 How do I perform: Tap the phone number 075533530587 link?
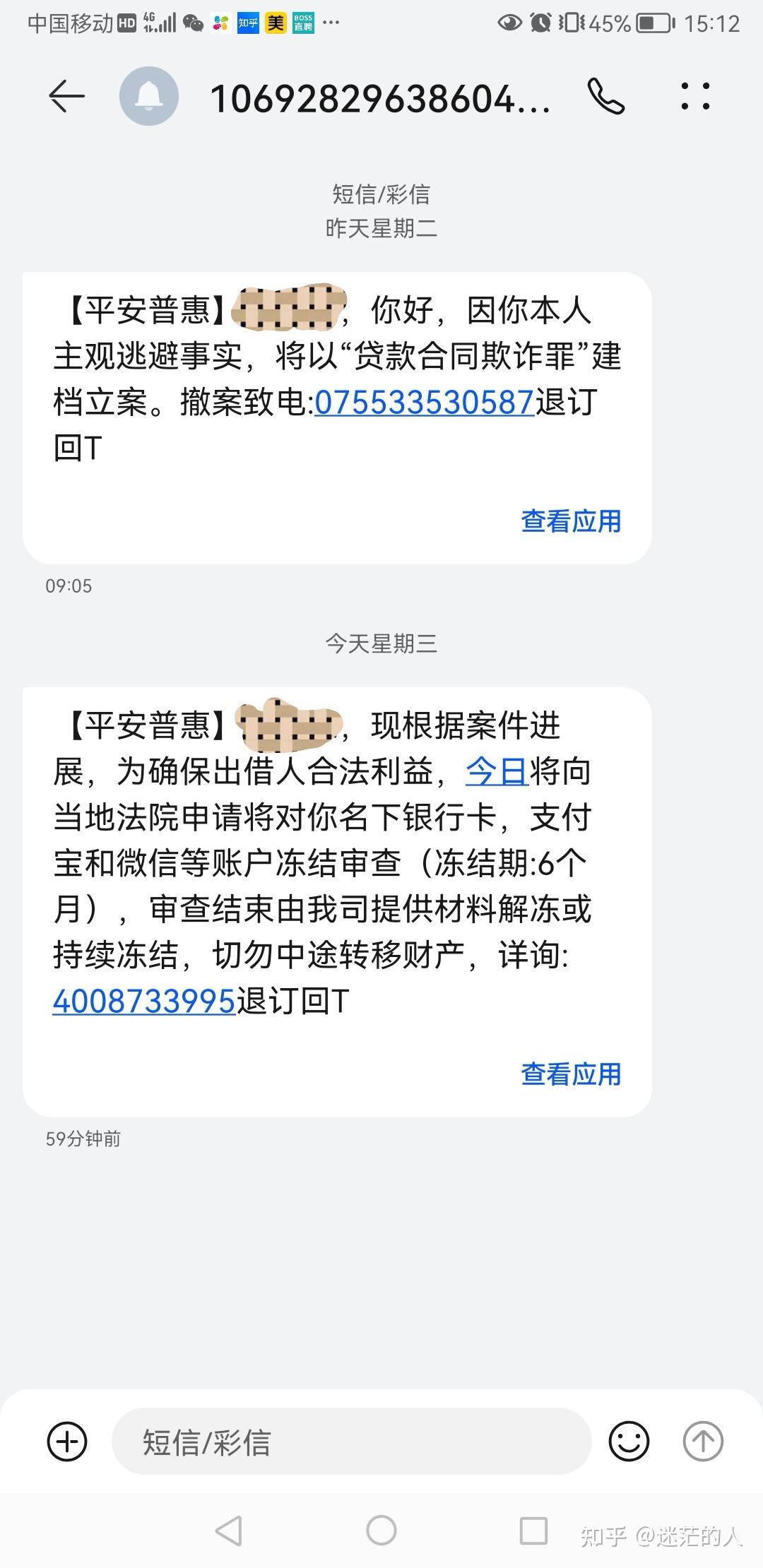424,403
